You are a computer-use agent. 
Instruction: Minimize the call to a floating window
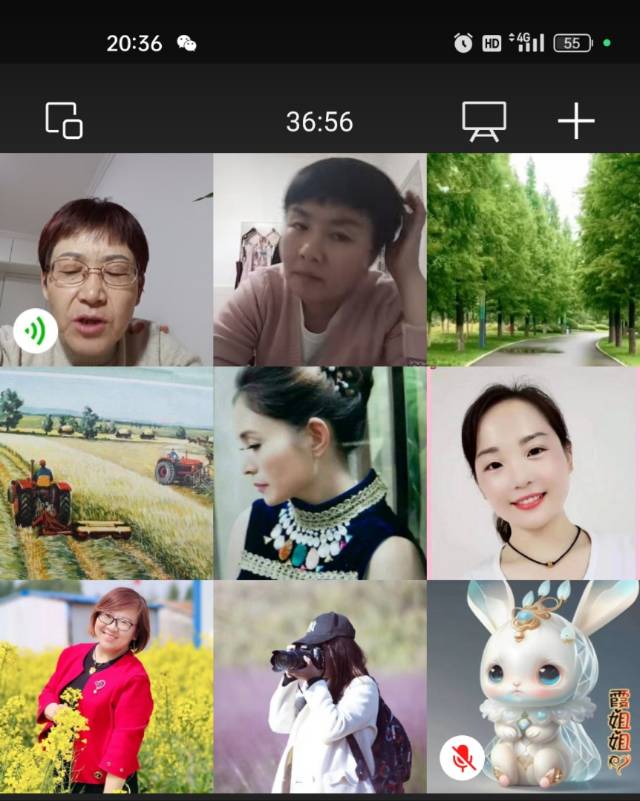64,121
